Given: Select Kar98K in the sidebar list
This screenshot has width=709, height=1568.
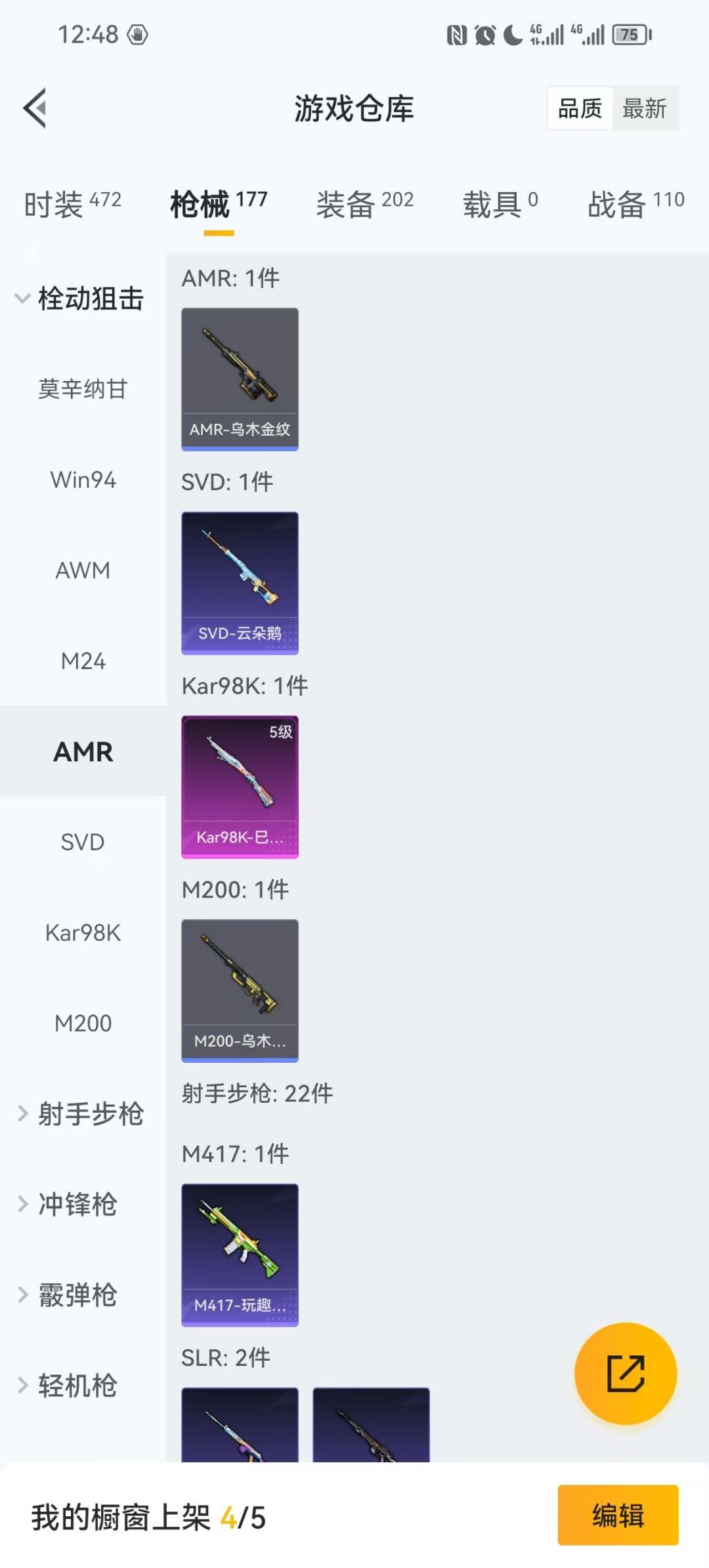Looking at the screenshot, I should click(83, 932).
